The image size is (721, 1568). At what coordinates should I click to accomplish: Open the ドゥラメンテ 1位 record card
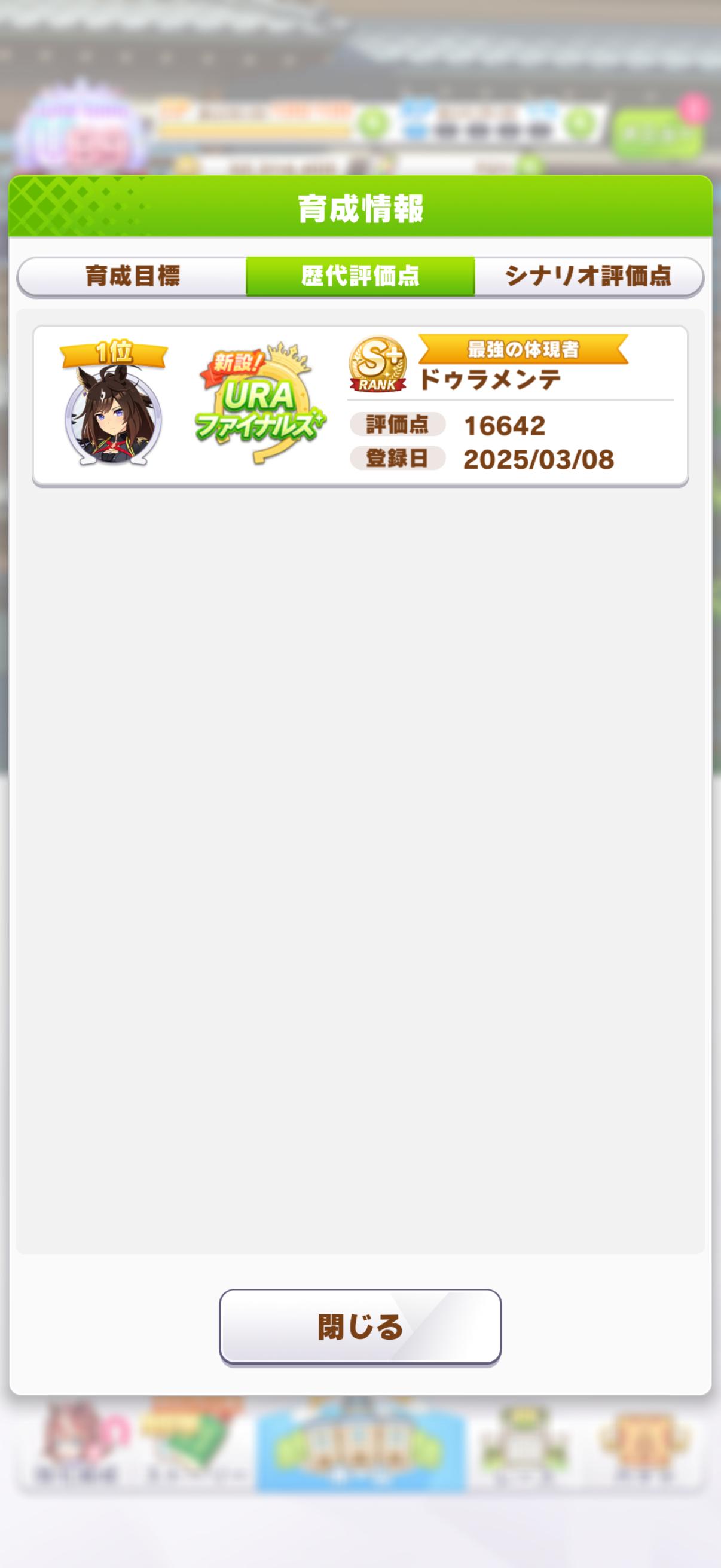(360, 406)
